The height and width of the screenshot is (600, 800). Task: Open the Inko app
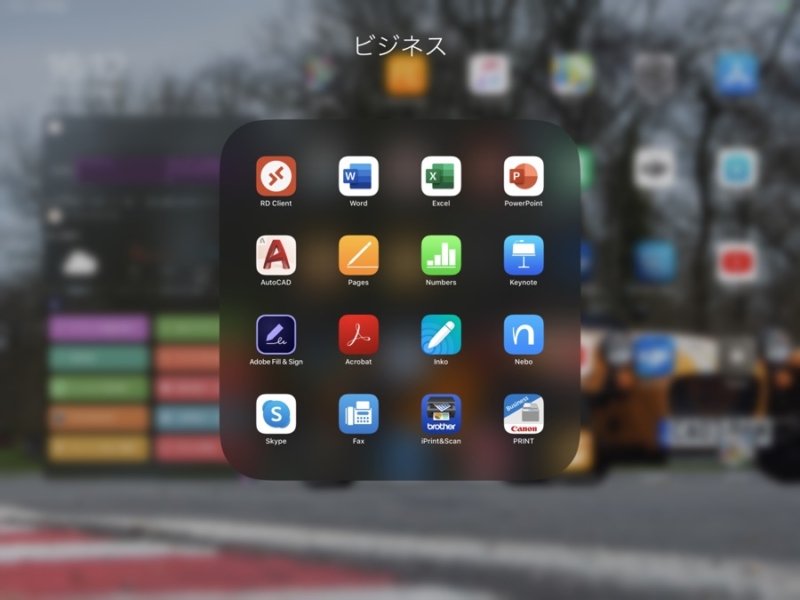tap(441, 334)
